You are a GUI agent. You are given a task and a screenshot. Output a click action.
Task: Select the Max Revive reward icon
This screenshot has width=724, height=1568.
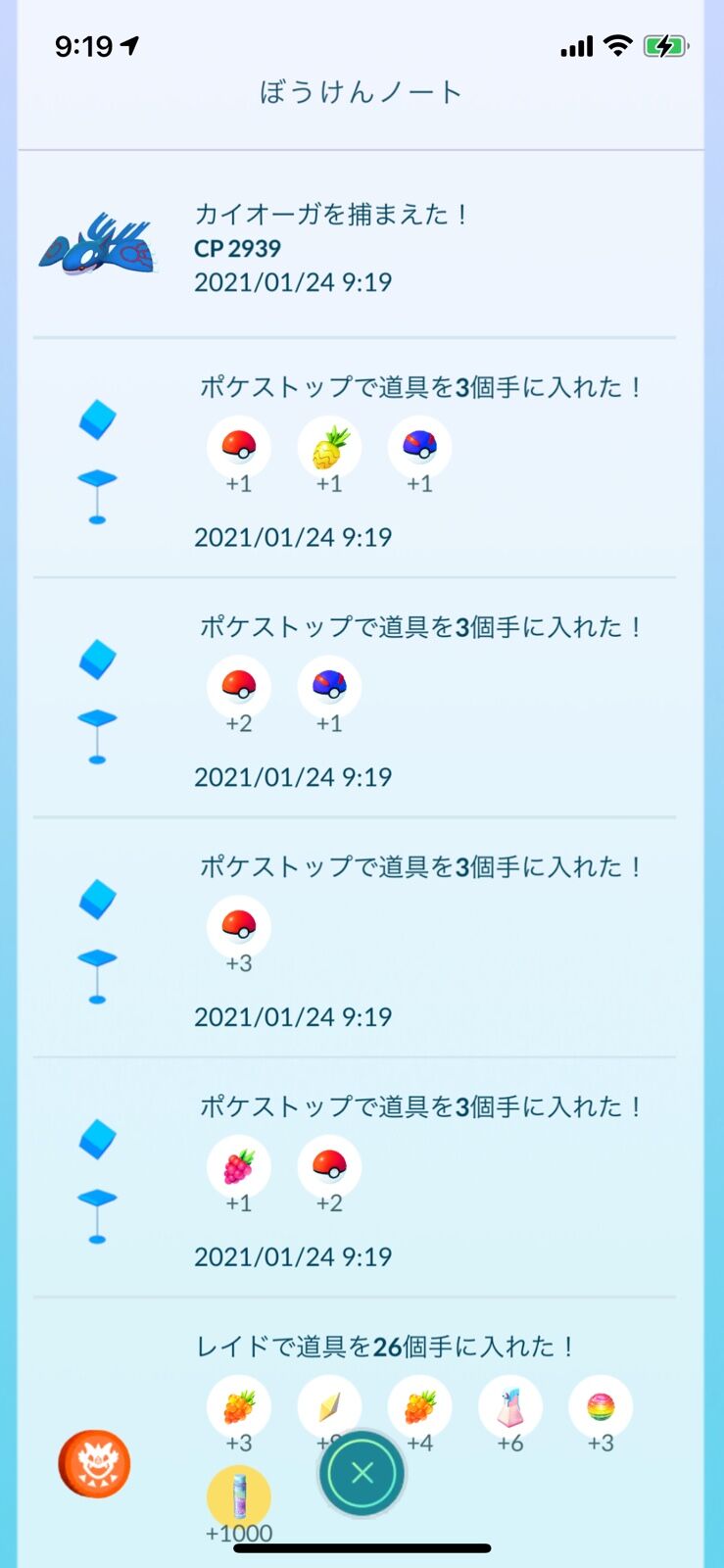point(509,1405)
